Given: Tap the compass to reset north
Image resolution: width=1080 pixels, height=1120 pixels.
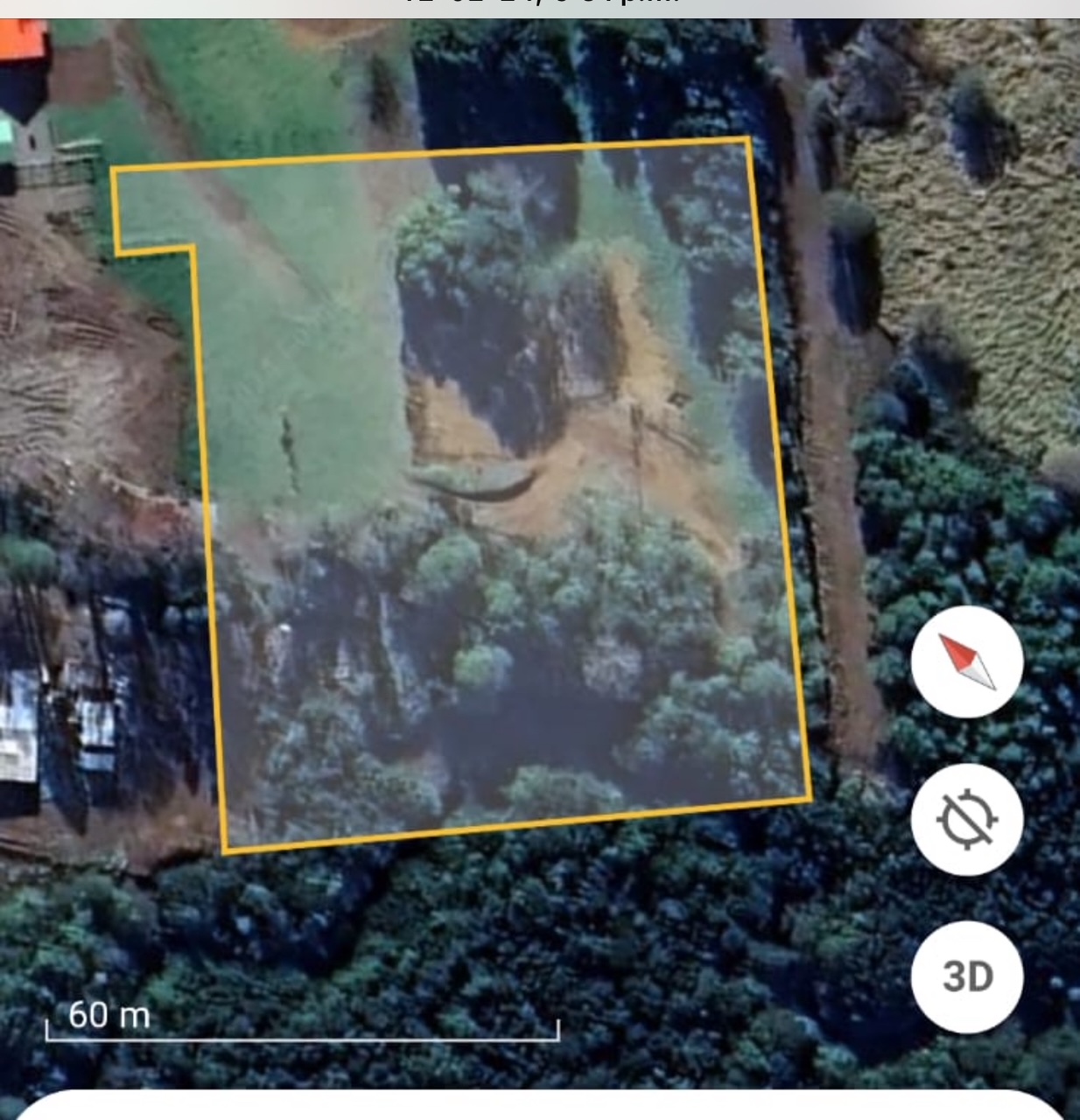Looking at the screenshot, I should (966, 661).
